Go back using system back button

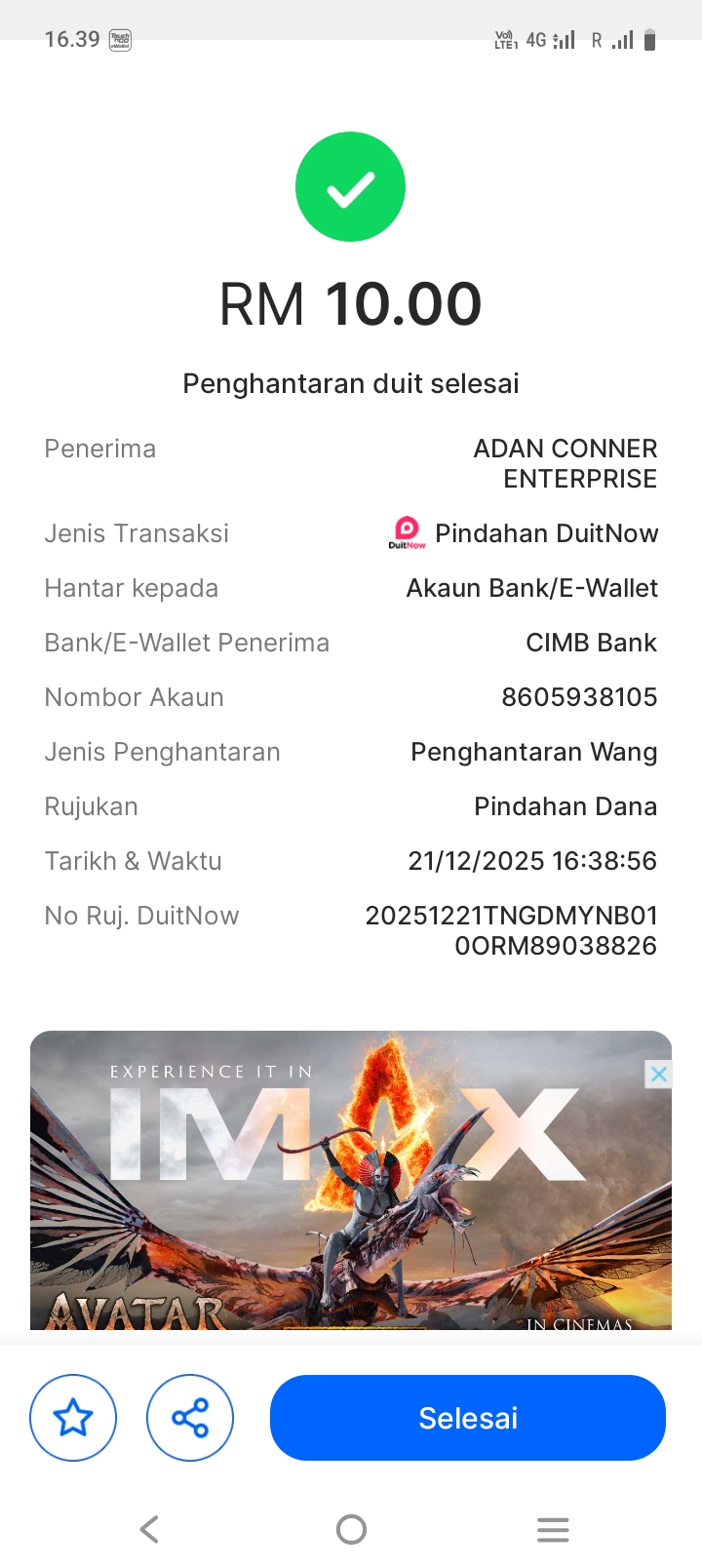click(x=149, y=1529)
